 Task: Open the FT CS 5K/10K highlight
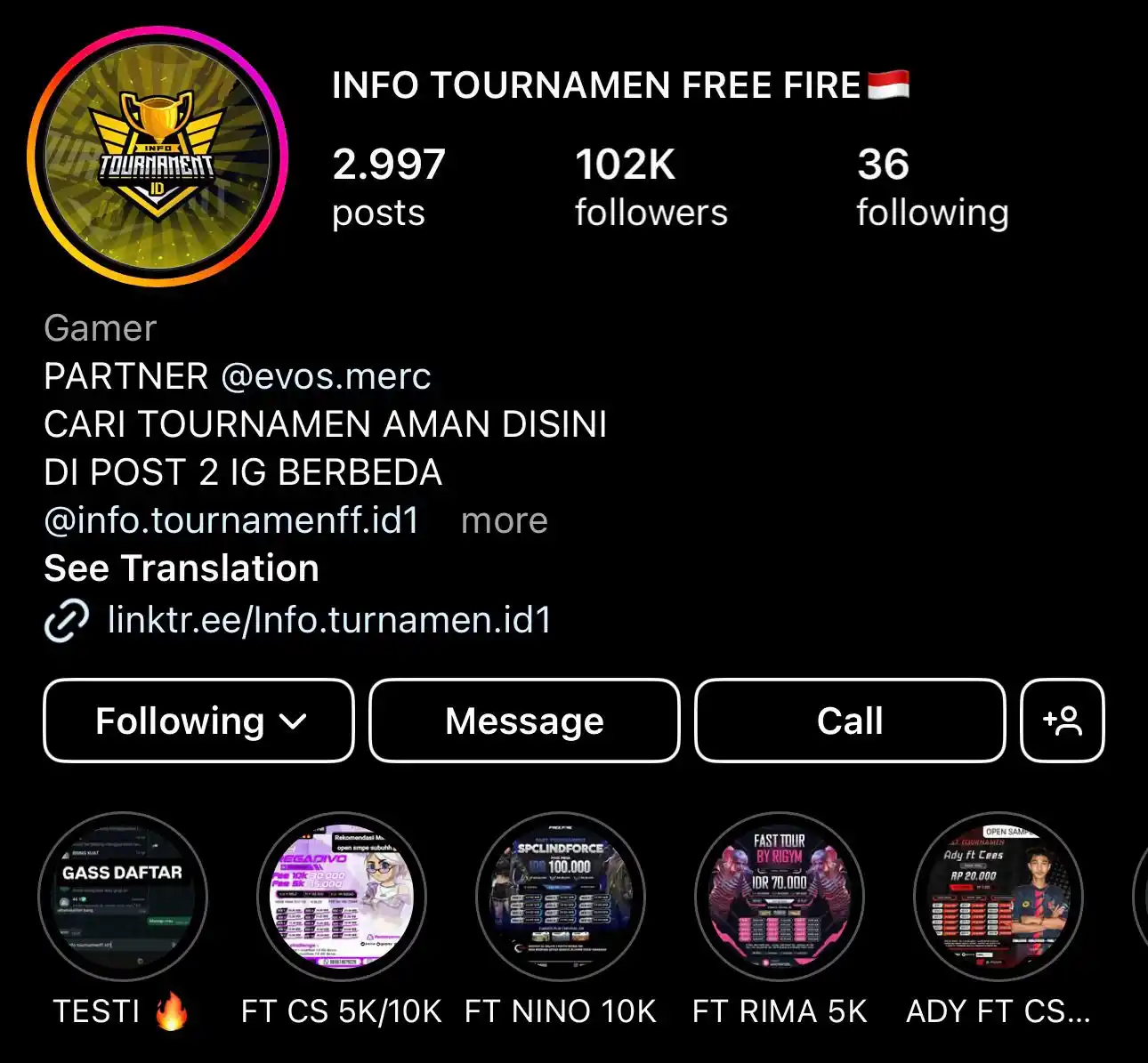point(342,897)
